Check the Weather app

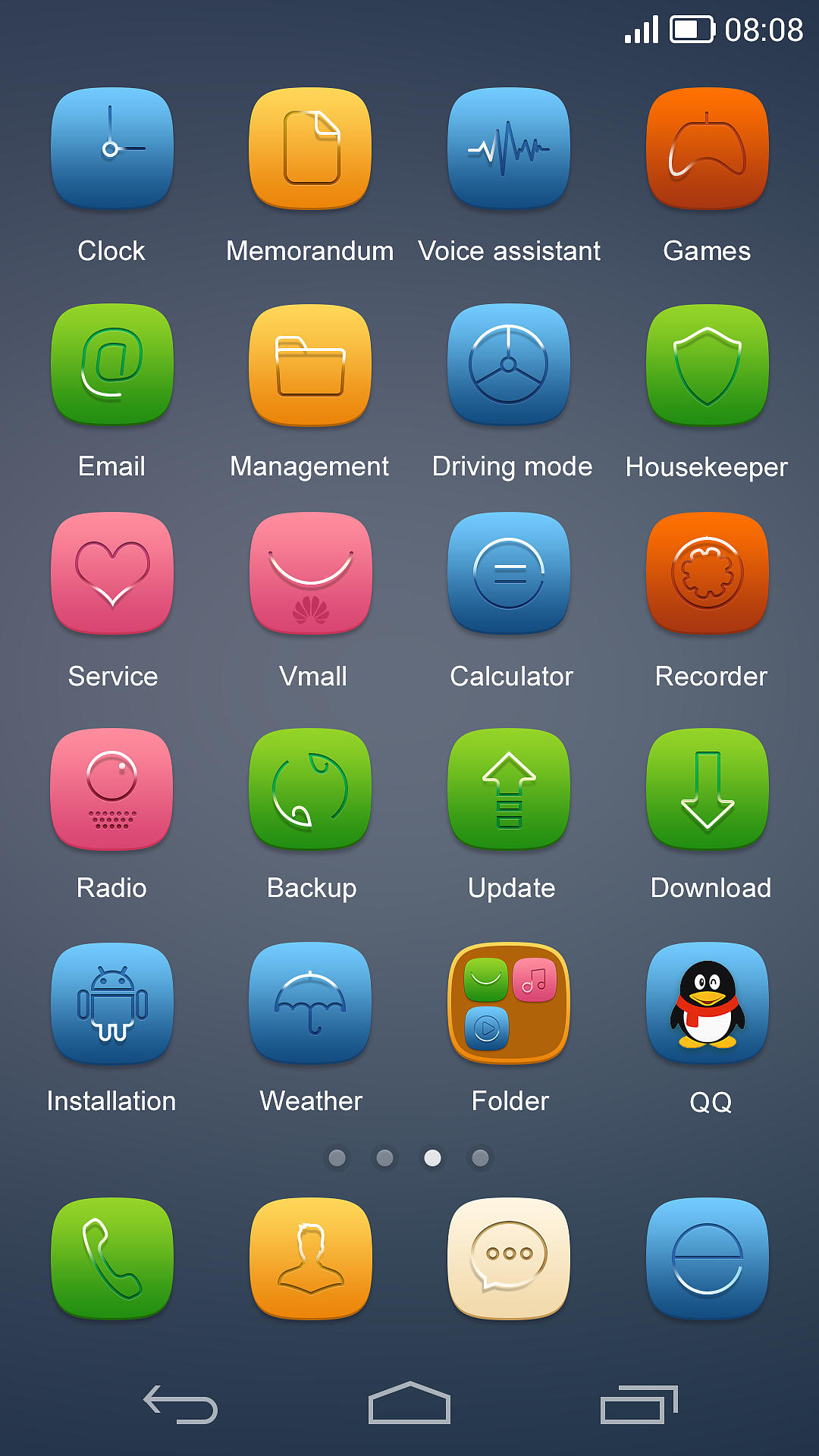pos(311,1003)
